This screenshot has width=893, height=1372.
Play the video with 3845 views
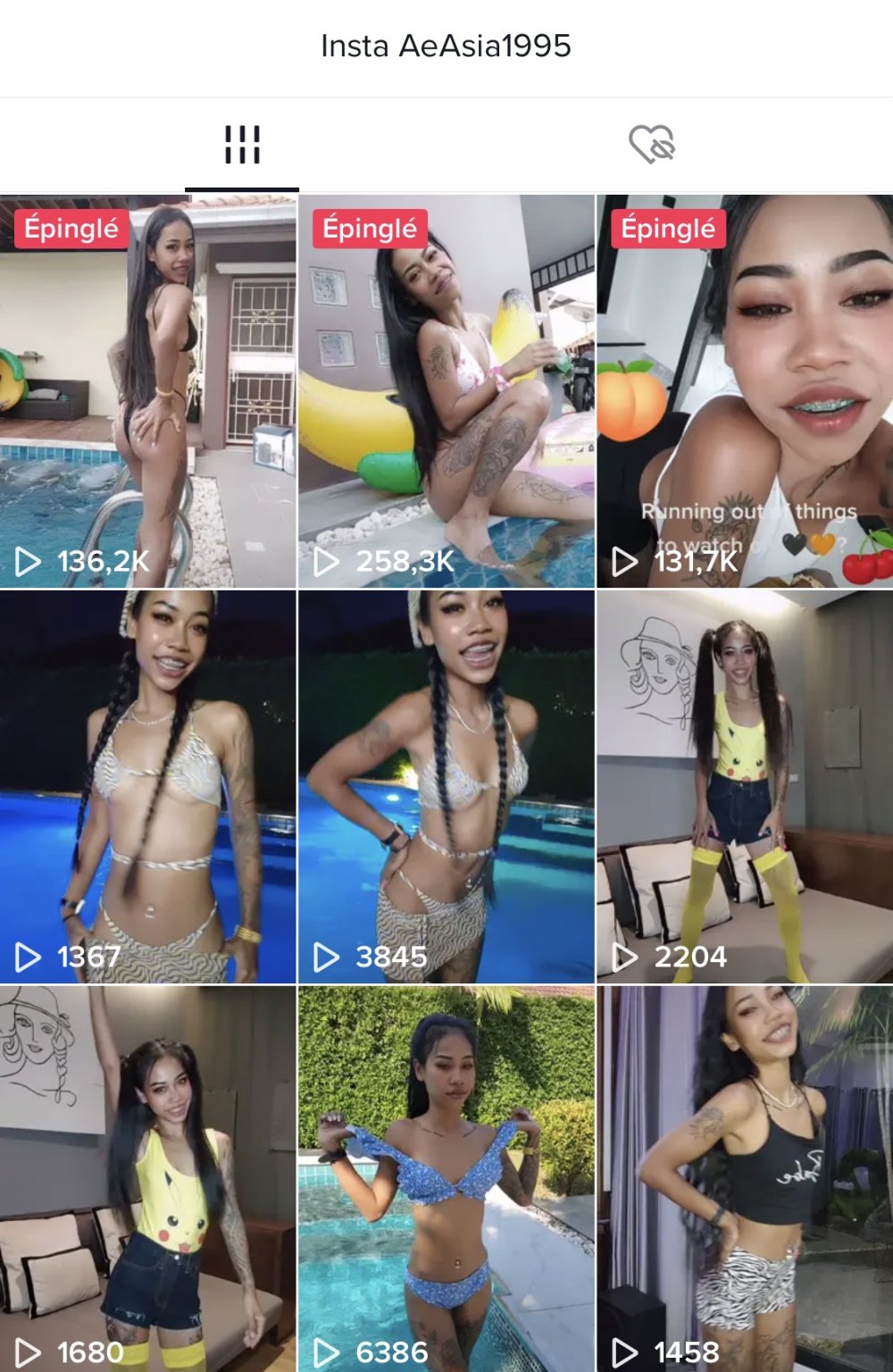click(x=446, y=786)
